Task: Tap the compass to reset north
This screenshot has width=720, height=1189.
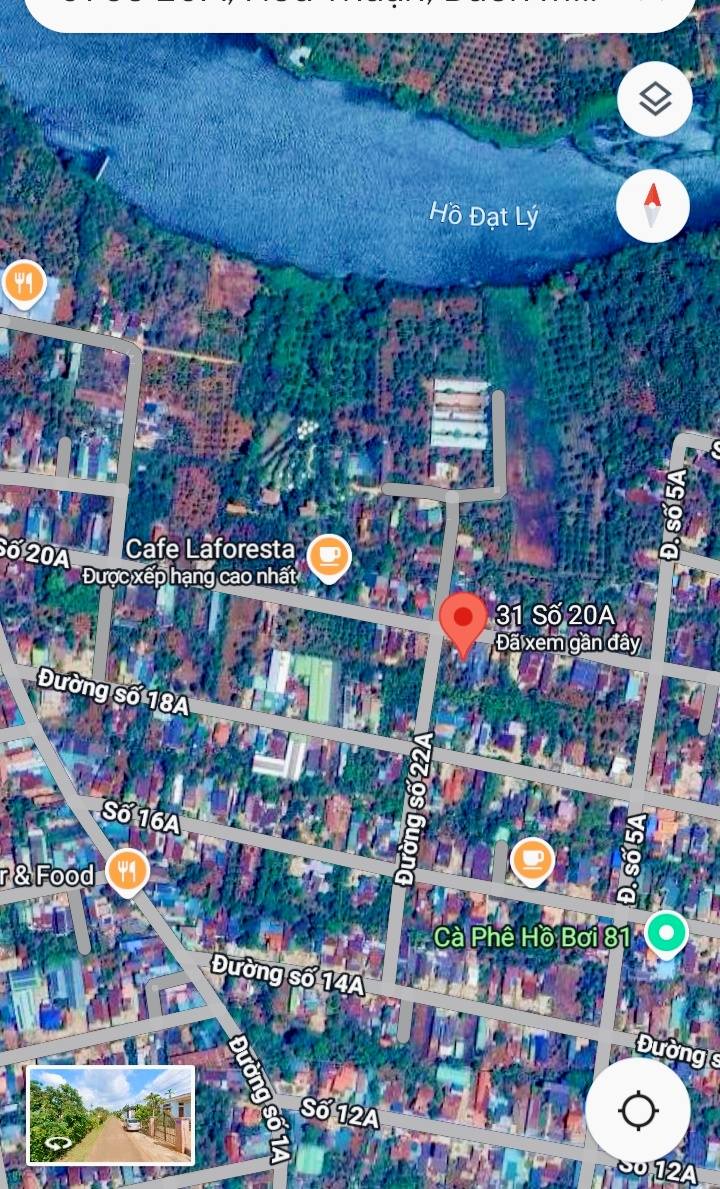Action: (x=652, y=206)
